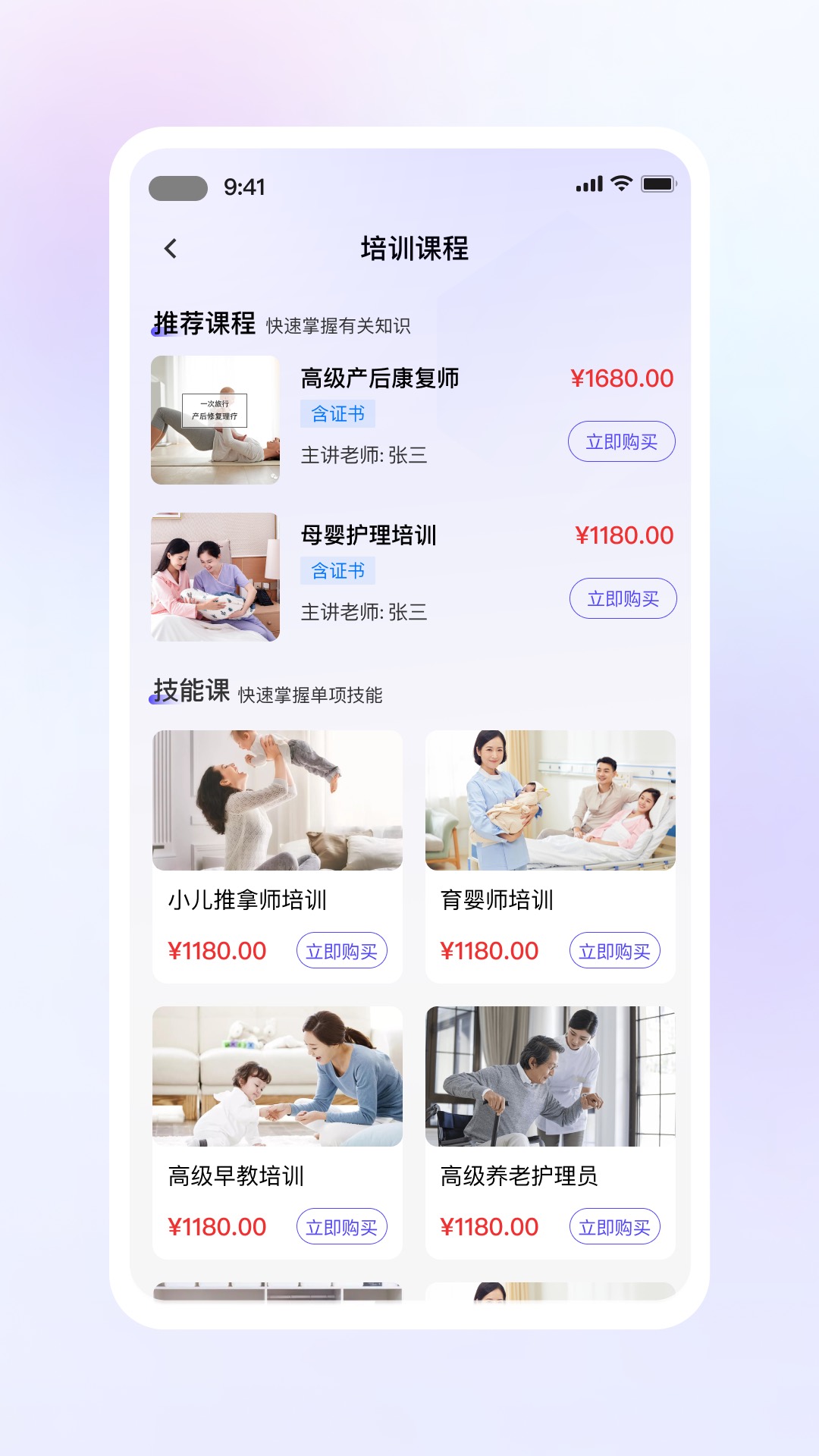Purchase the 高级养老护理员 course

click(x=614, y=1227)
